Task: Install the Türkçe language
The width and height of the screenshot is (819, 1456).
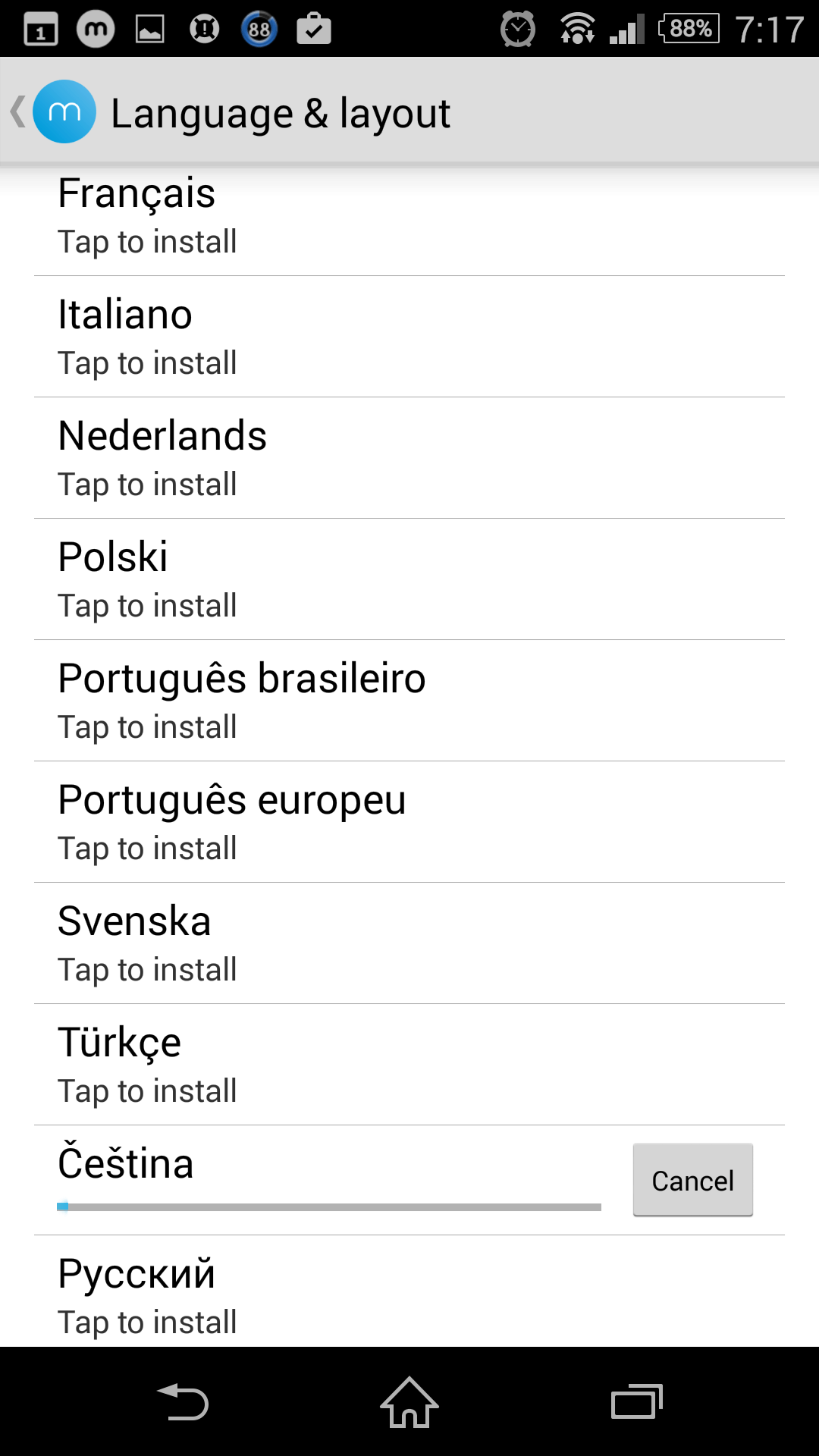Action: [x=409, y=1065]
